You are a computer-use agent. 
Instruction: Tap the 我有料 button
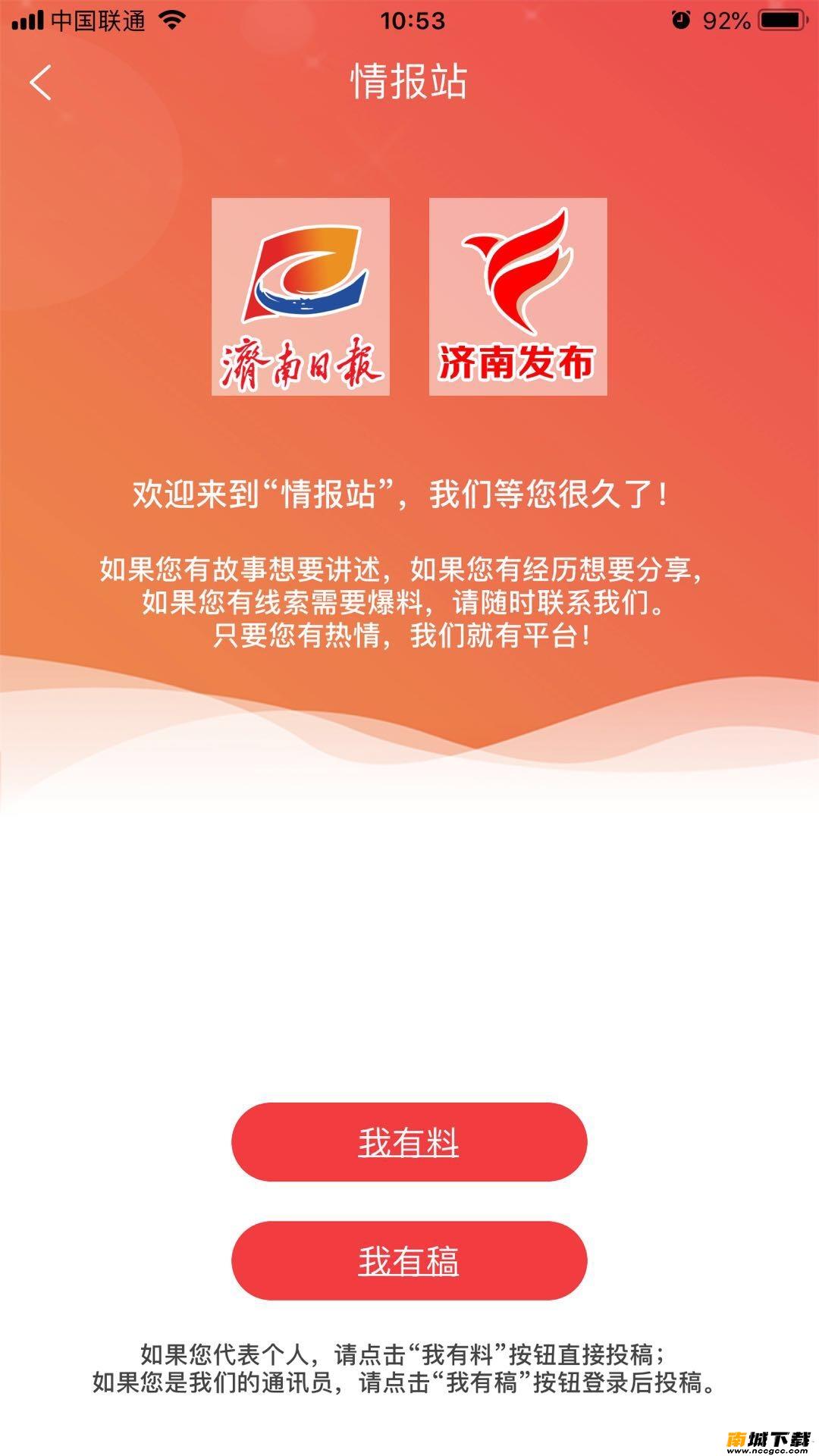click(x=409, y=1142)
